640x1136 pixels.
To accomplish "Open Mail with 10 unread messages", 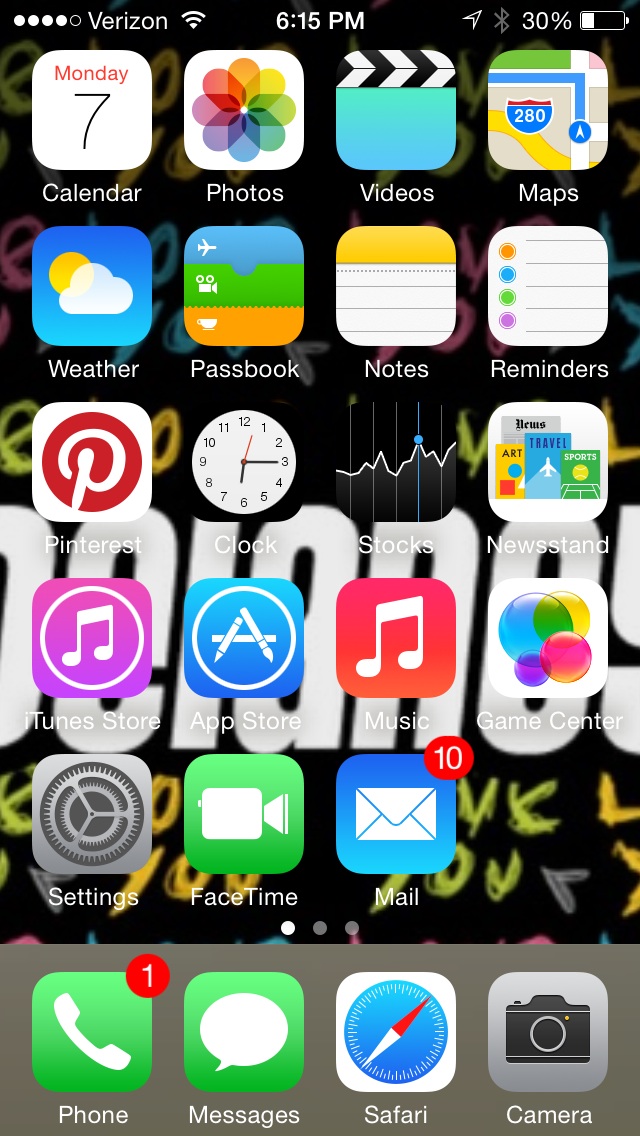I will click(396, 814).
